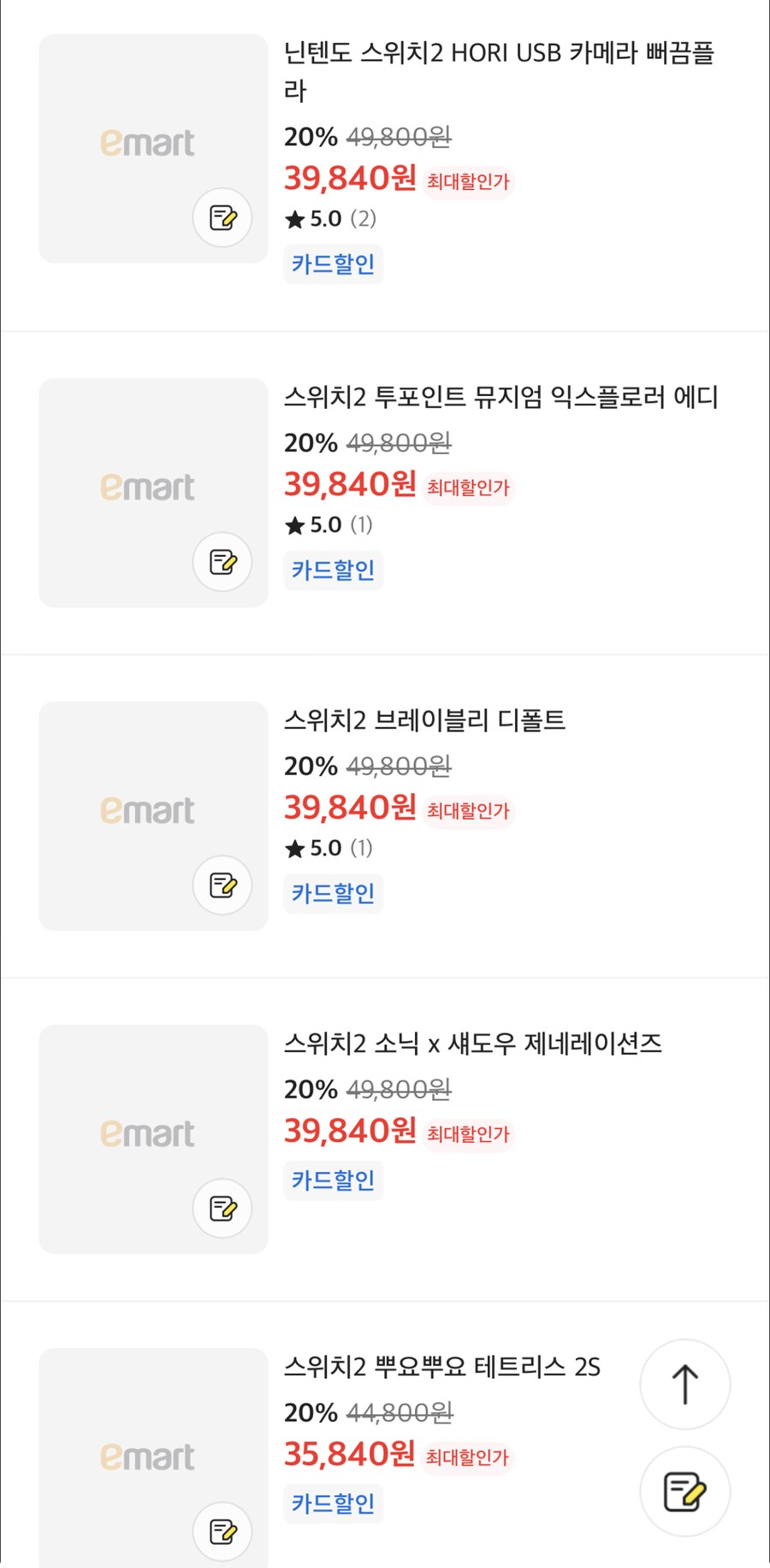
Task: Click the 최대할인가 label next to 39,840원
Action: (466, 181)
